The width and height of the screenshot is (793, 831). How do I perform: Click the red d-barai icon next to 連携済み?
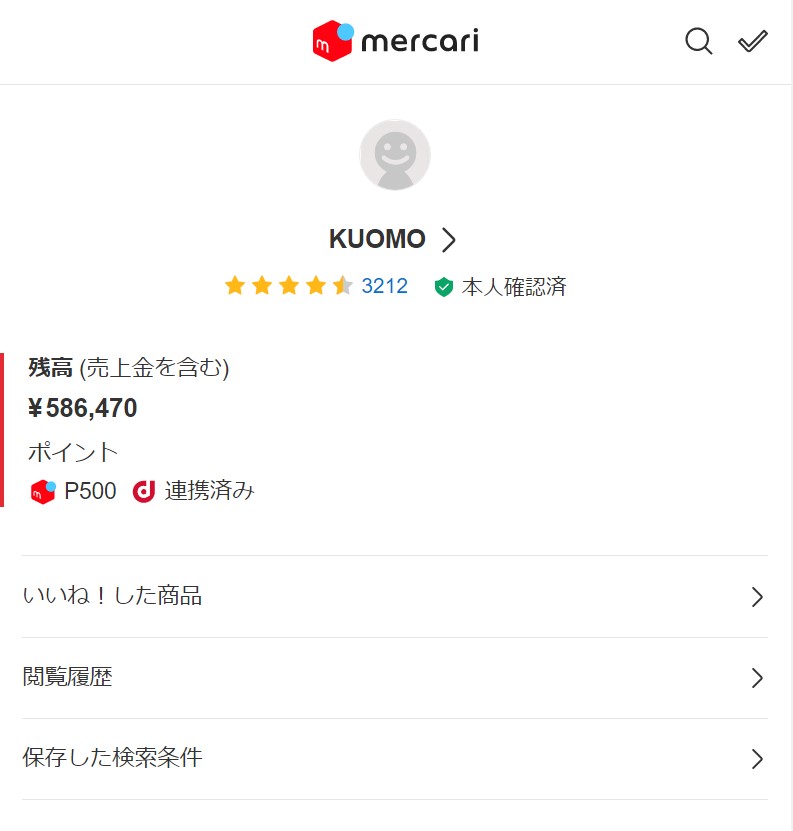pyautogui.click(x=146, y=491)
